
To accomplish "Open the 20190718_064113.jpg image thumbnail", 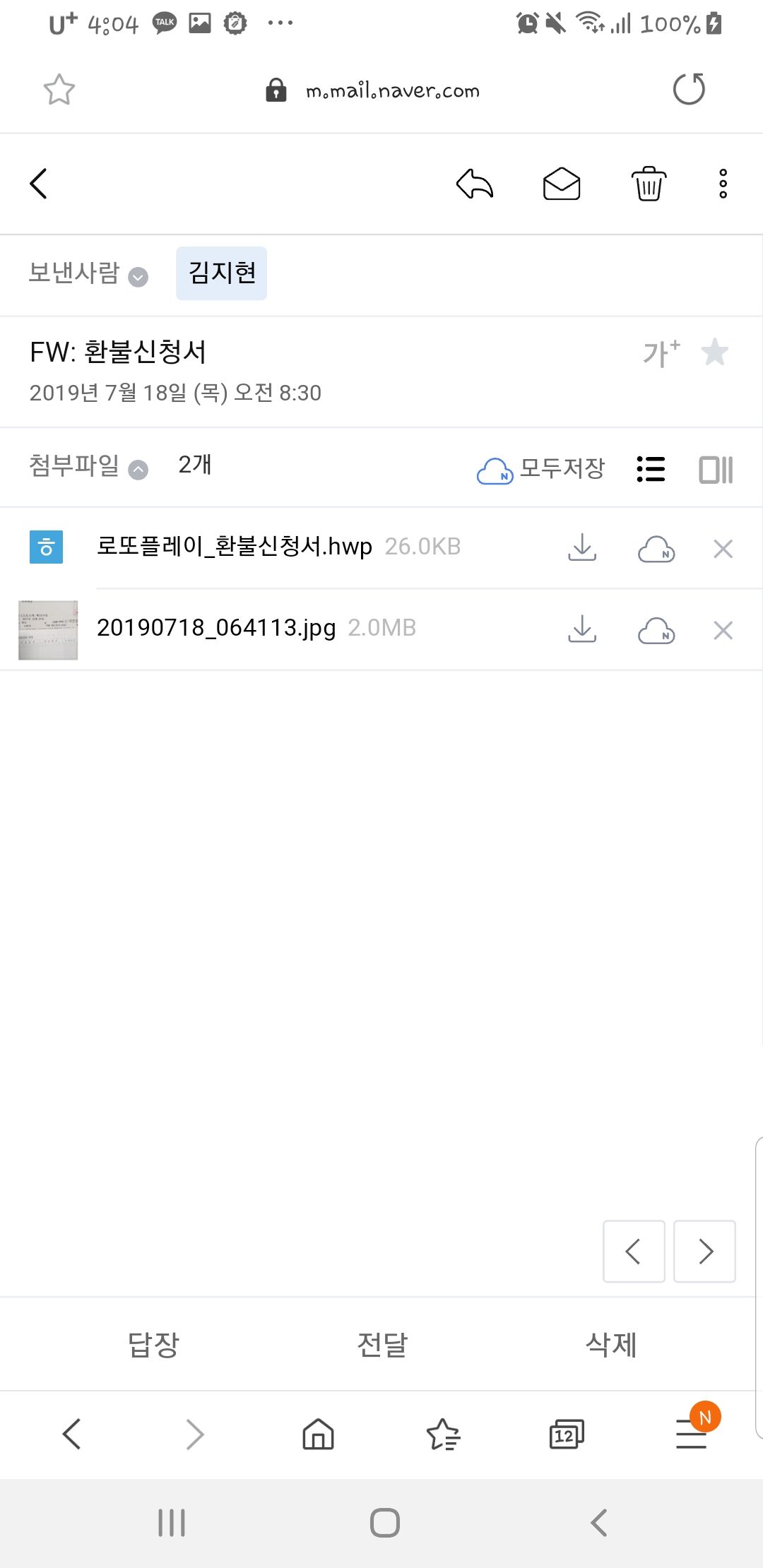I will (48, 629).
